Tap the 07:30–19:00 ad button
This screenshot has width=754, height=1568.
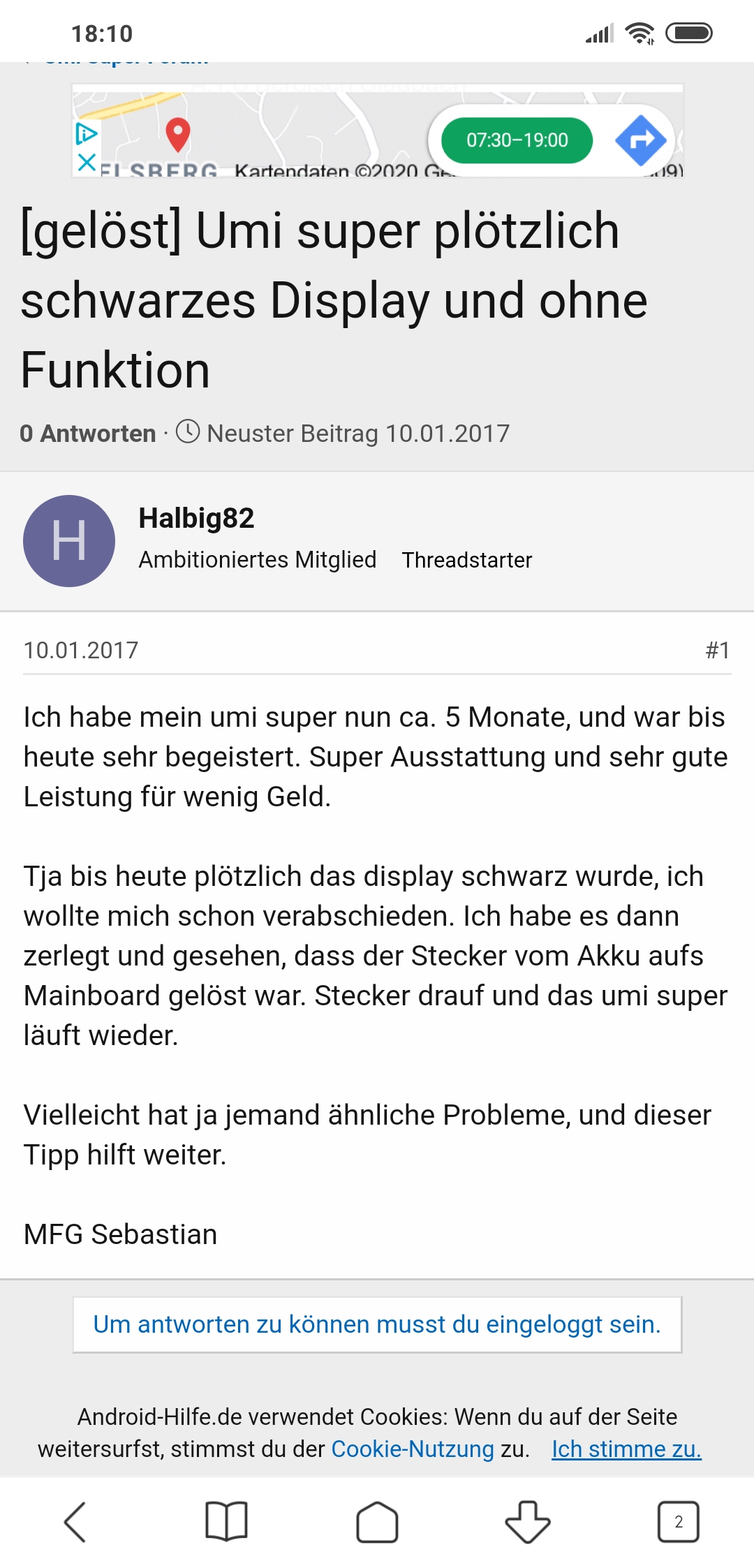[517, 140]
